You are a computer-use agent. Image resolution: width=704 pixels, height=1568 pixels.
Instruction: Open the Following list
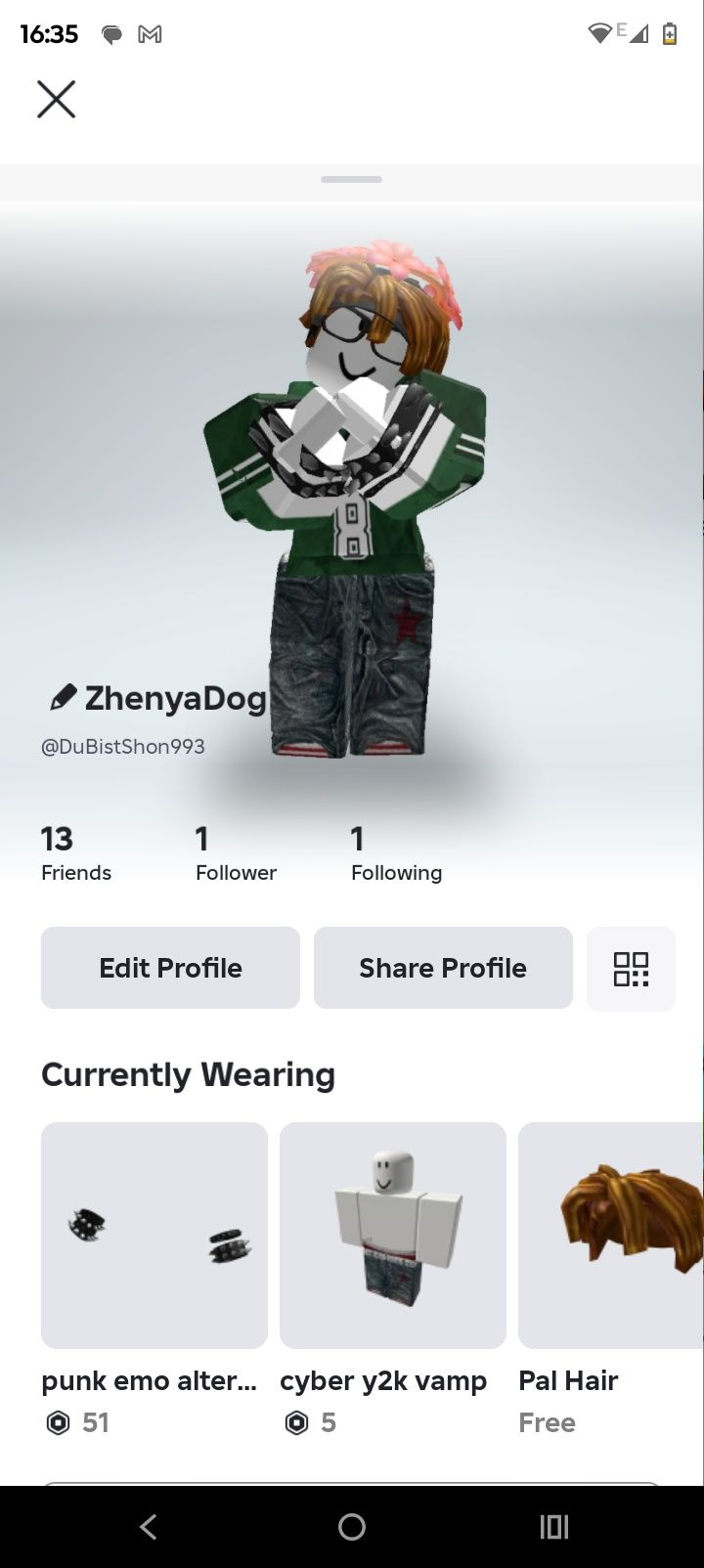click(396, 853)
